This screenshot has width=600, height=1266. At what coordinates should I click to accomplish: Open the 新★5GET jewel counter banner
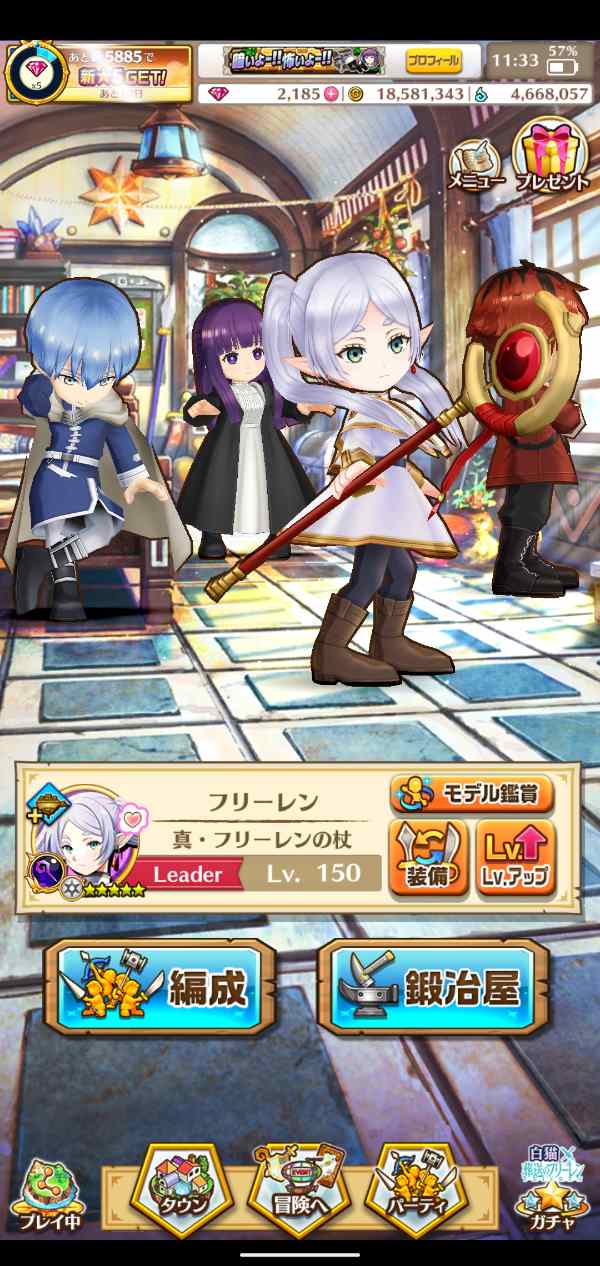click(98, 72)
